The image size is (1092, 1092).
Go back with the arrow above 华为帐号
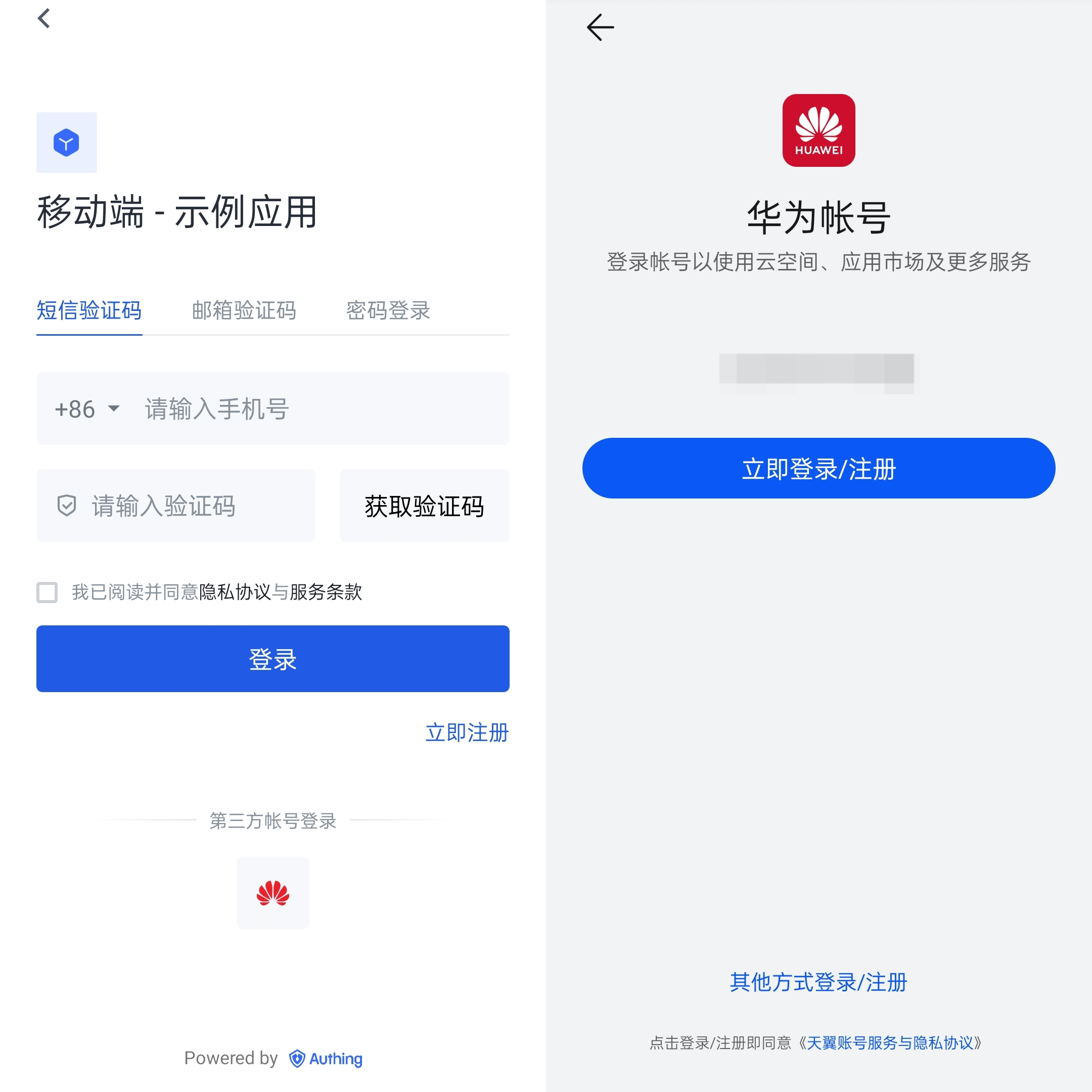coord(600,27)
